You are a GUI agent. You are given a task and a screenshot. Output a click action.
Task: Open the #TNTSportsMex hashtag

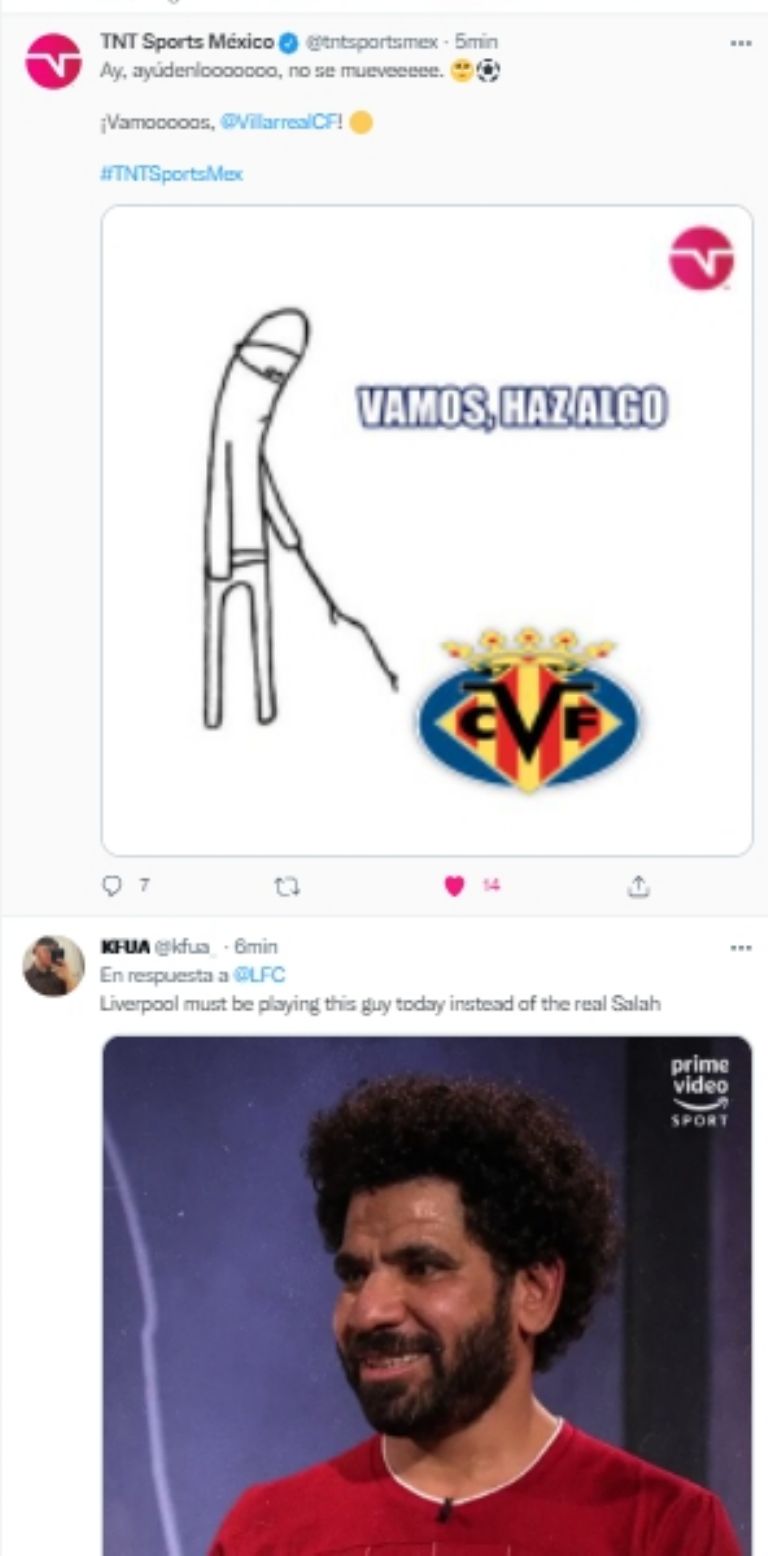pos(171,173)
